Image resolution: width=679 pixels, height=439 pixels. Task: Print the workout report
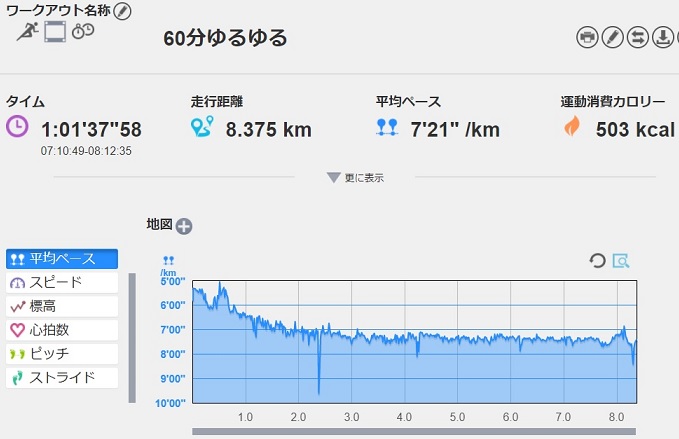587,38
